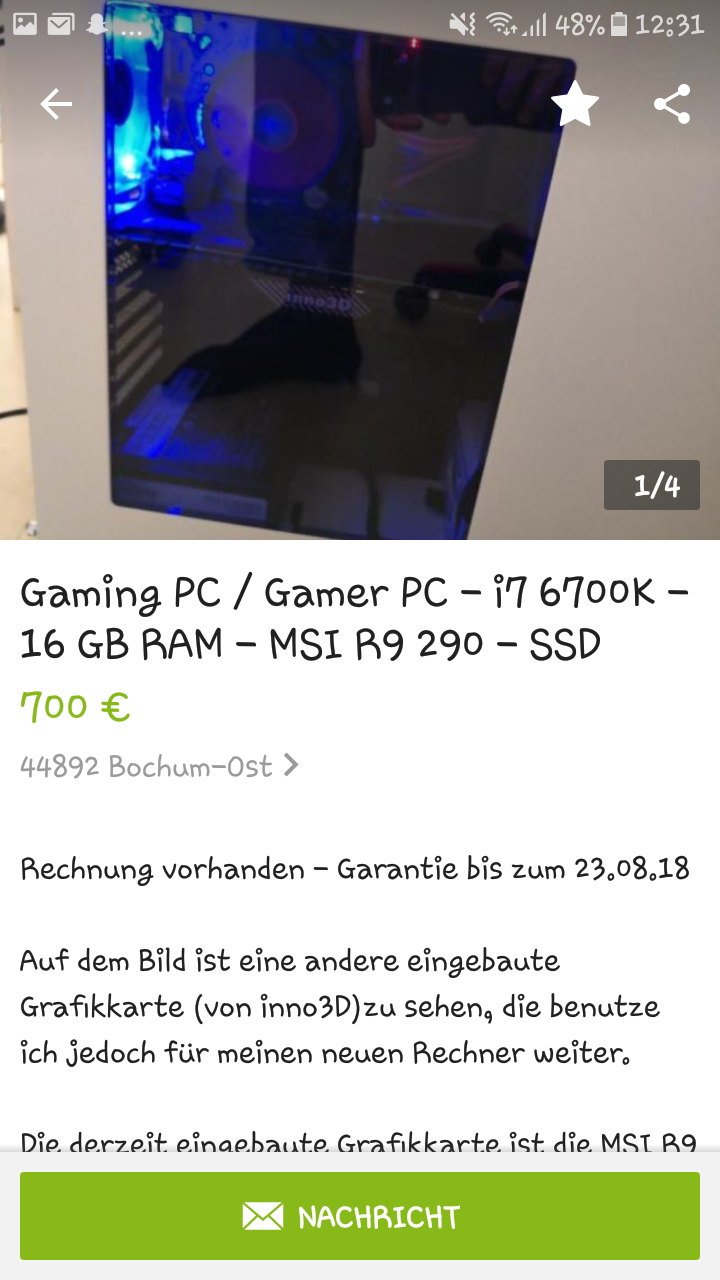This screenshot has width=720, height=1280.
Task: Select the listing location 44892 Bochum-Ost
Action: (x=146, y=765)
